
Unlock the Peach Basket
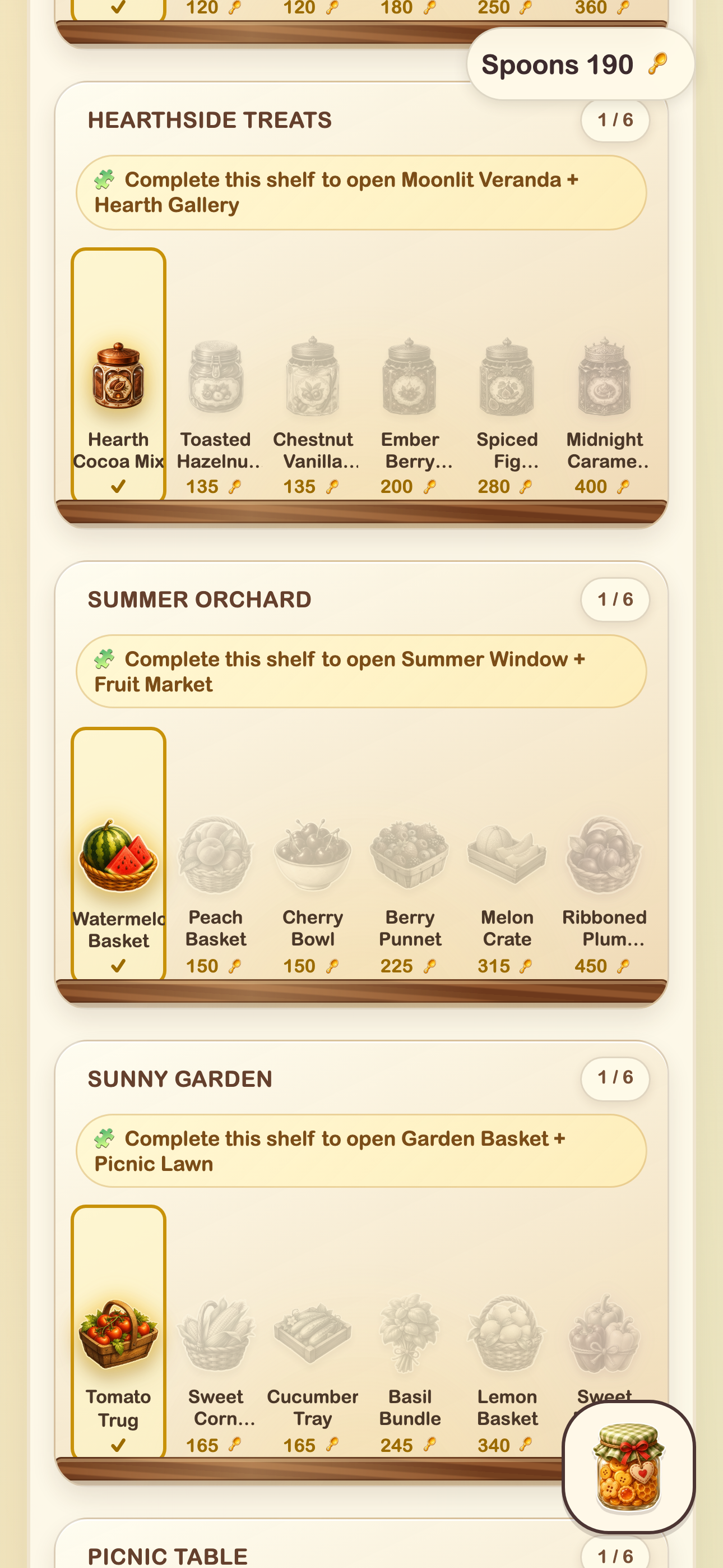click(x=216, y=854)
